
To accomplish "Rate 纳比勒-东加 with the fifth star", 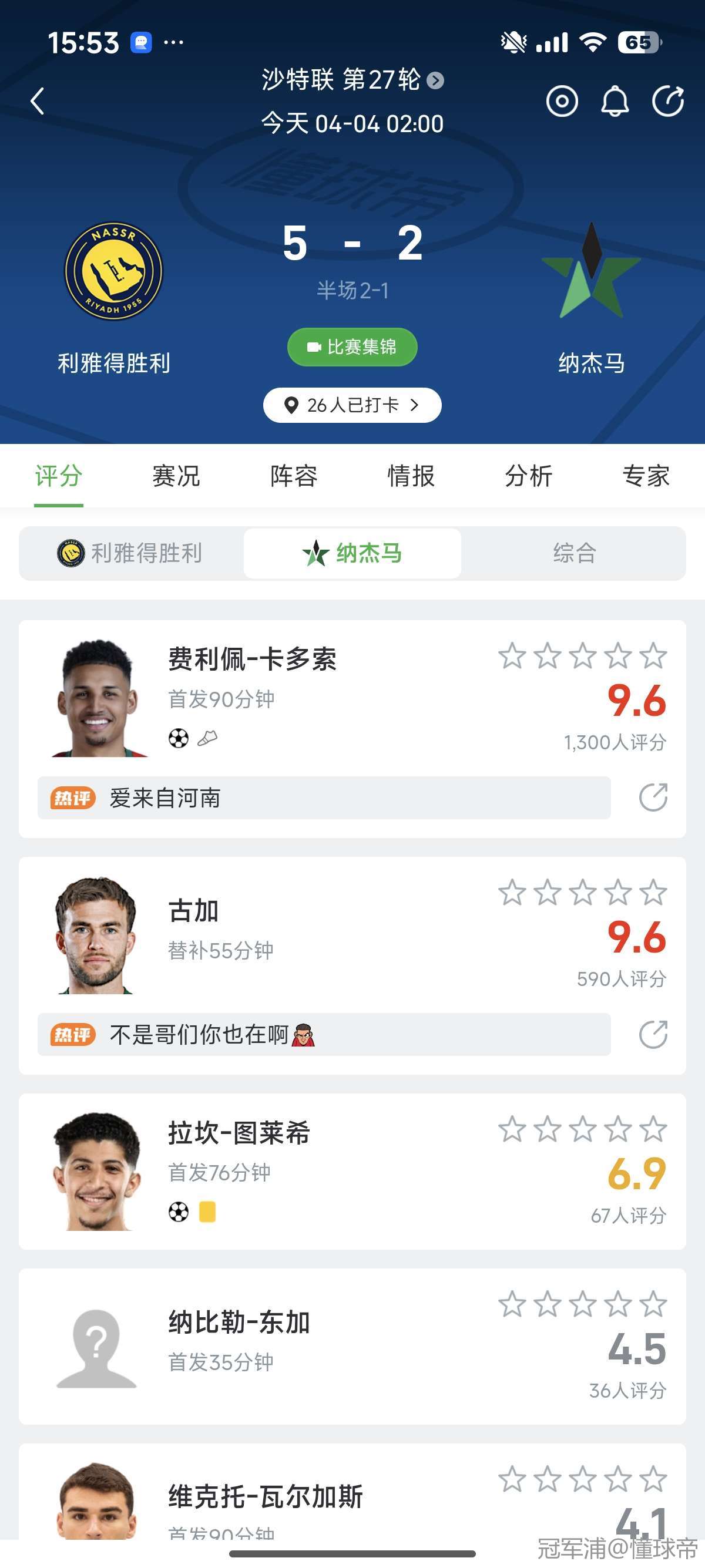I will click(x=654, y=1304).
